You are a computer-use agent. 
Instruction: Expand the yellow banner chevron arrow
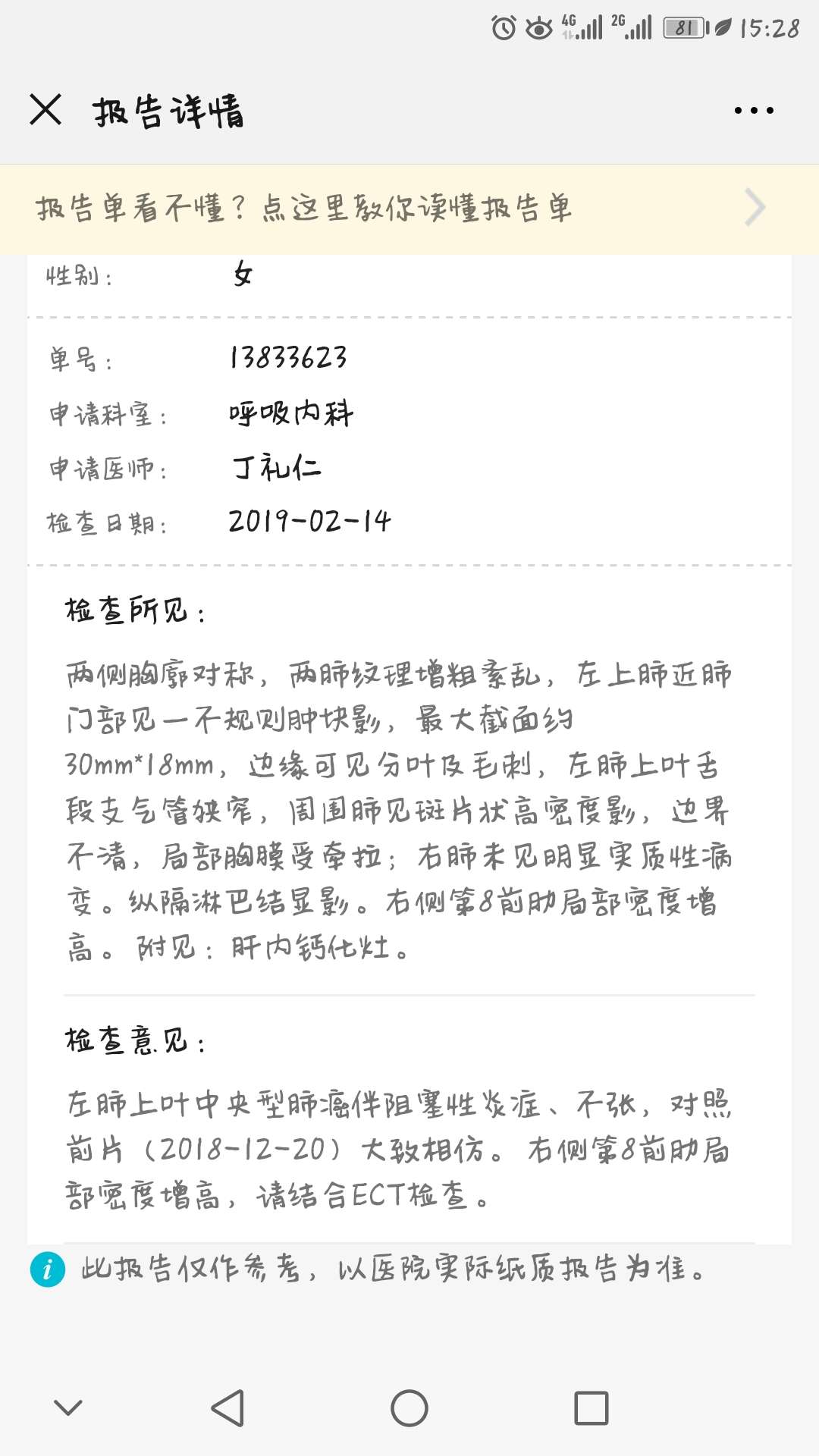755,207
